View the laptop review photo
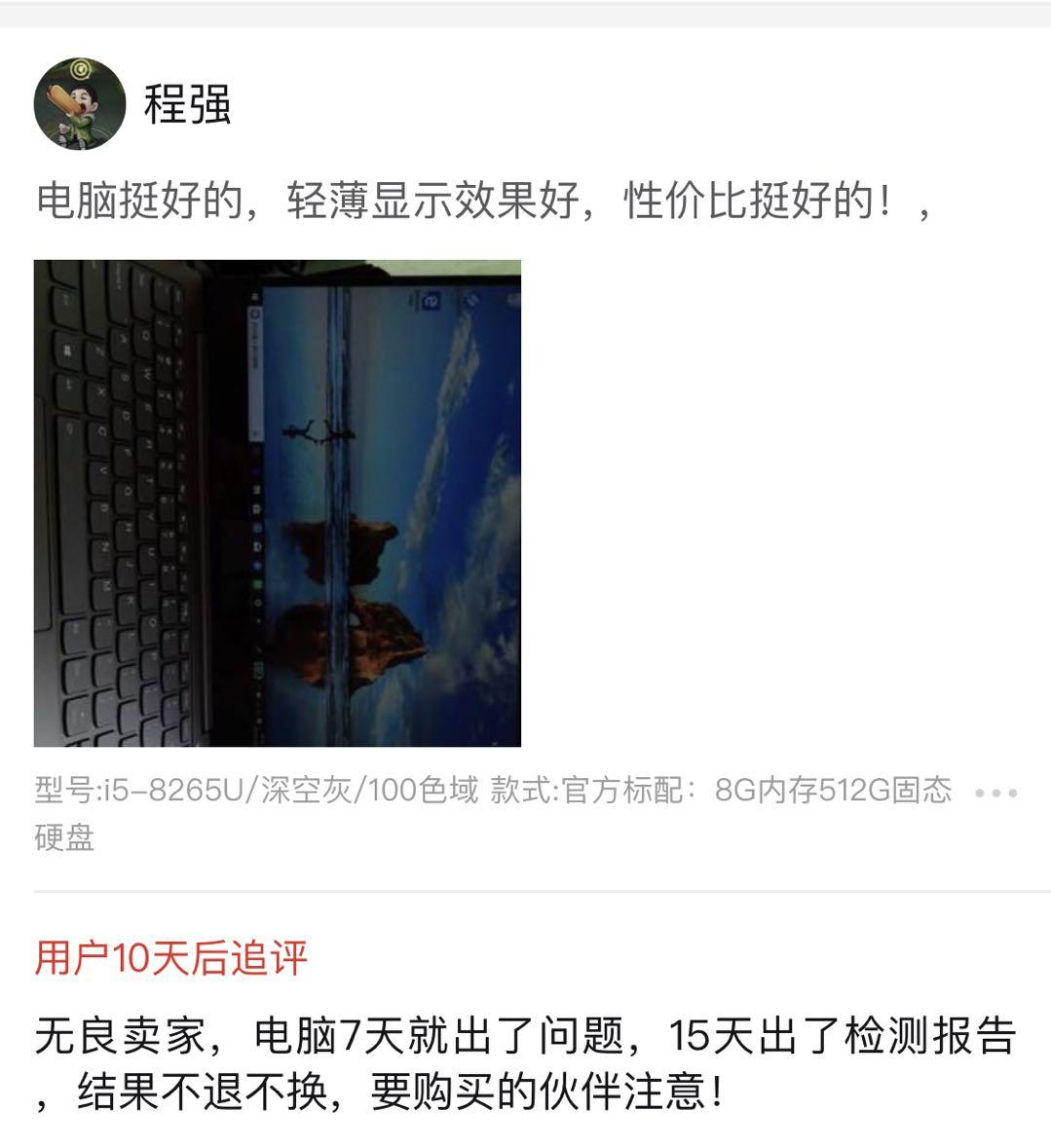 278,502
